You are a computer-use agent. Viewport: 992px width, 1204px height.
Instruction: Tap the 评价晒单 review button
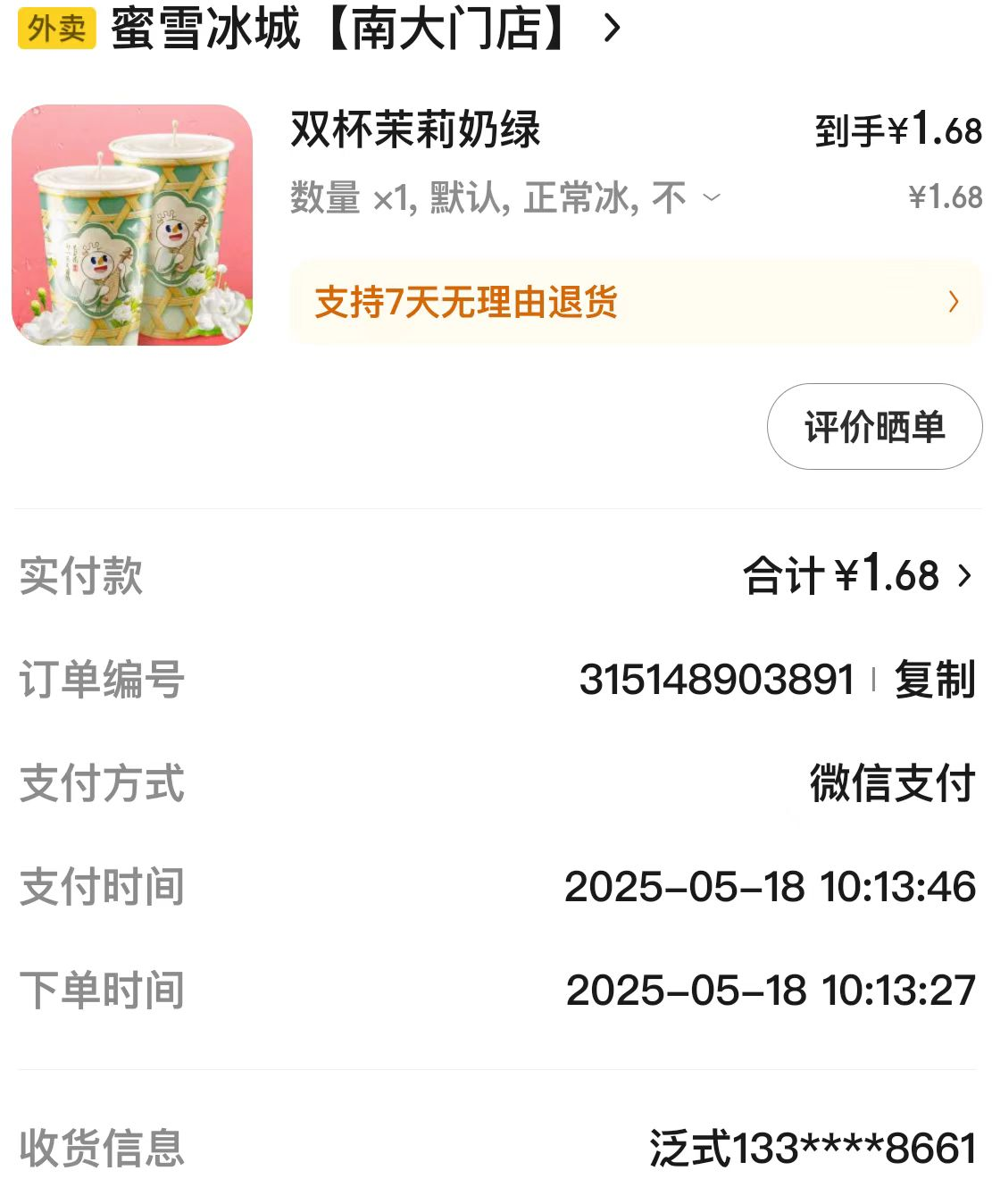[x=873, y=427]
